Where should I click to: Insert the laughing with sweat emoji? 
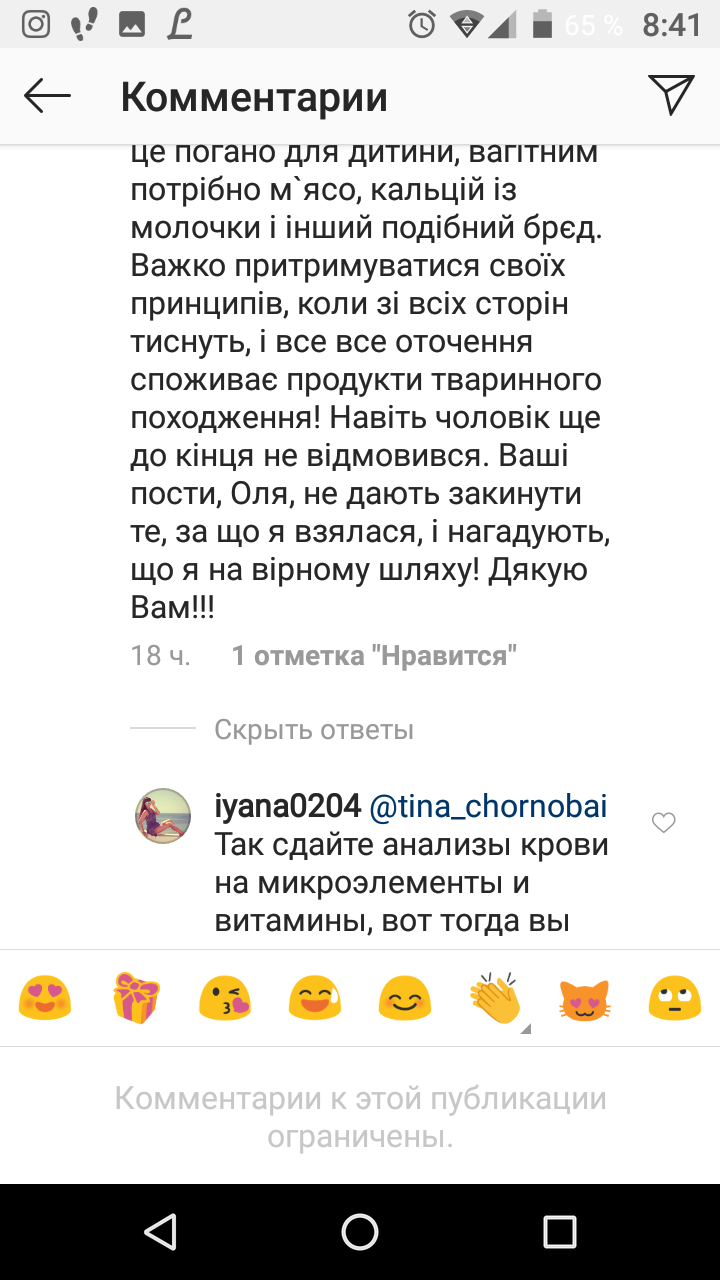coord(315,998)
